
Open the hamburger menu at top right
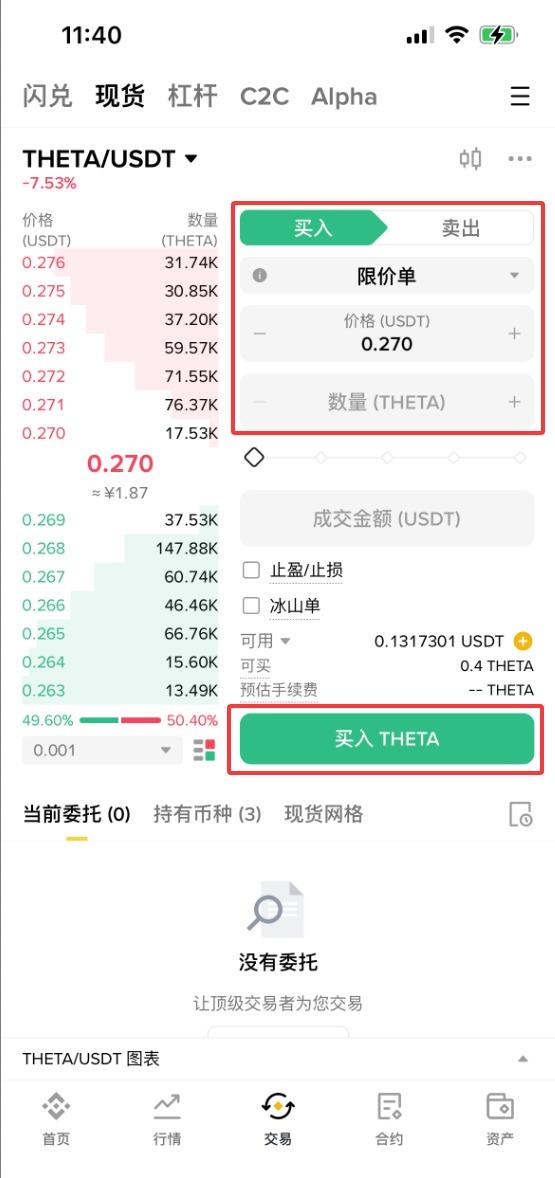coord(520,97)
